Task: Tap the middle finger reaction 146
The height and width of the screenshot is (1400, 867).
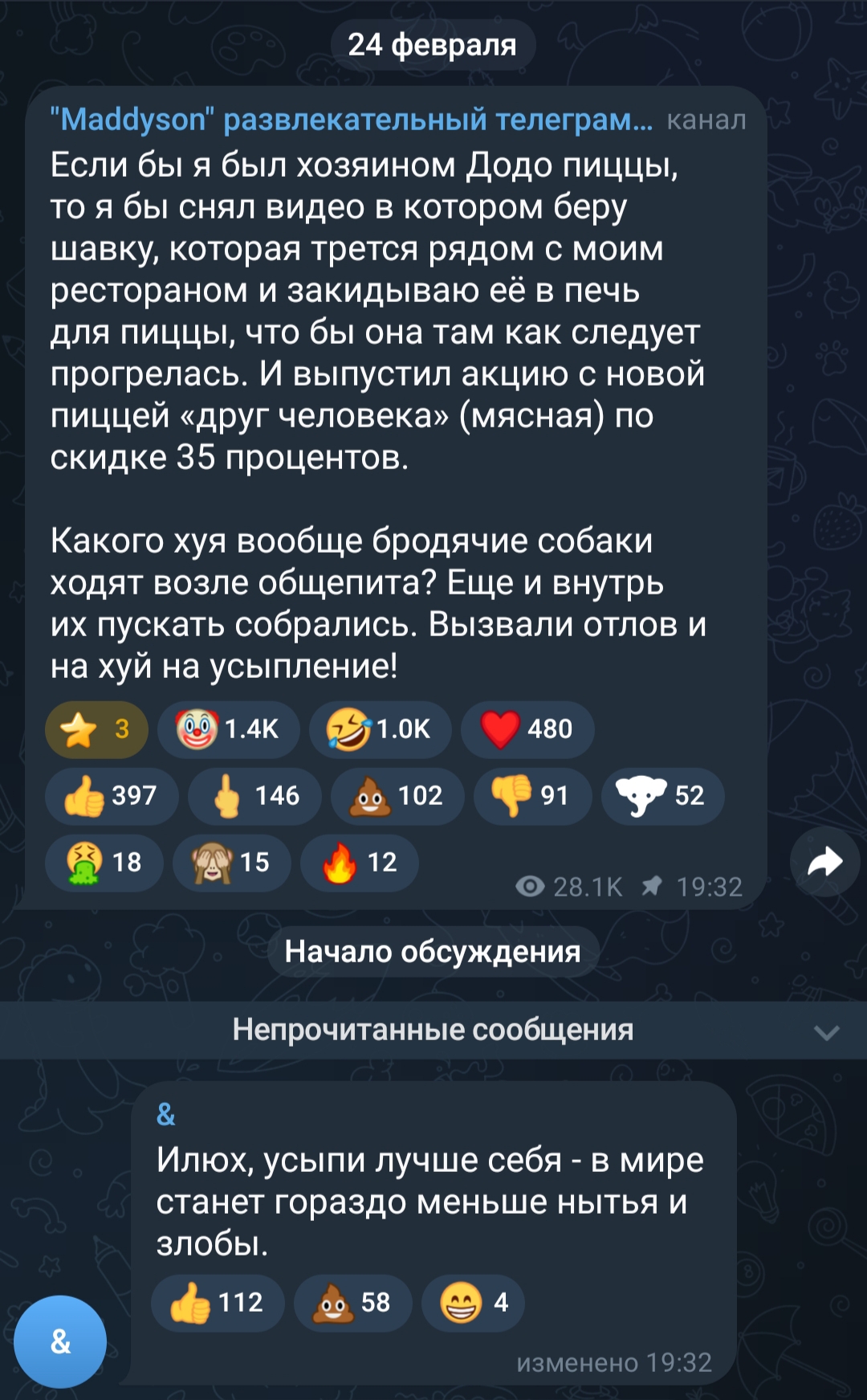Action: pos(254,796)
